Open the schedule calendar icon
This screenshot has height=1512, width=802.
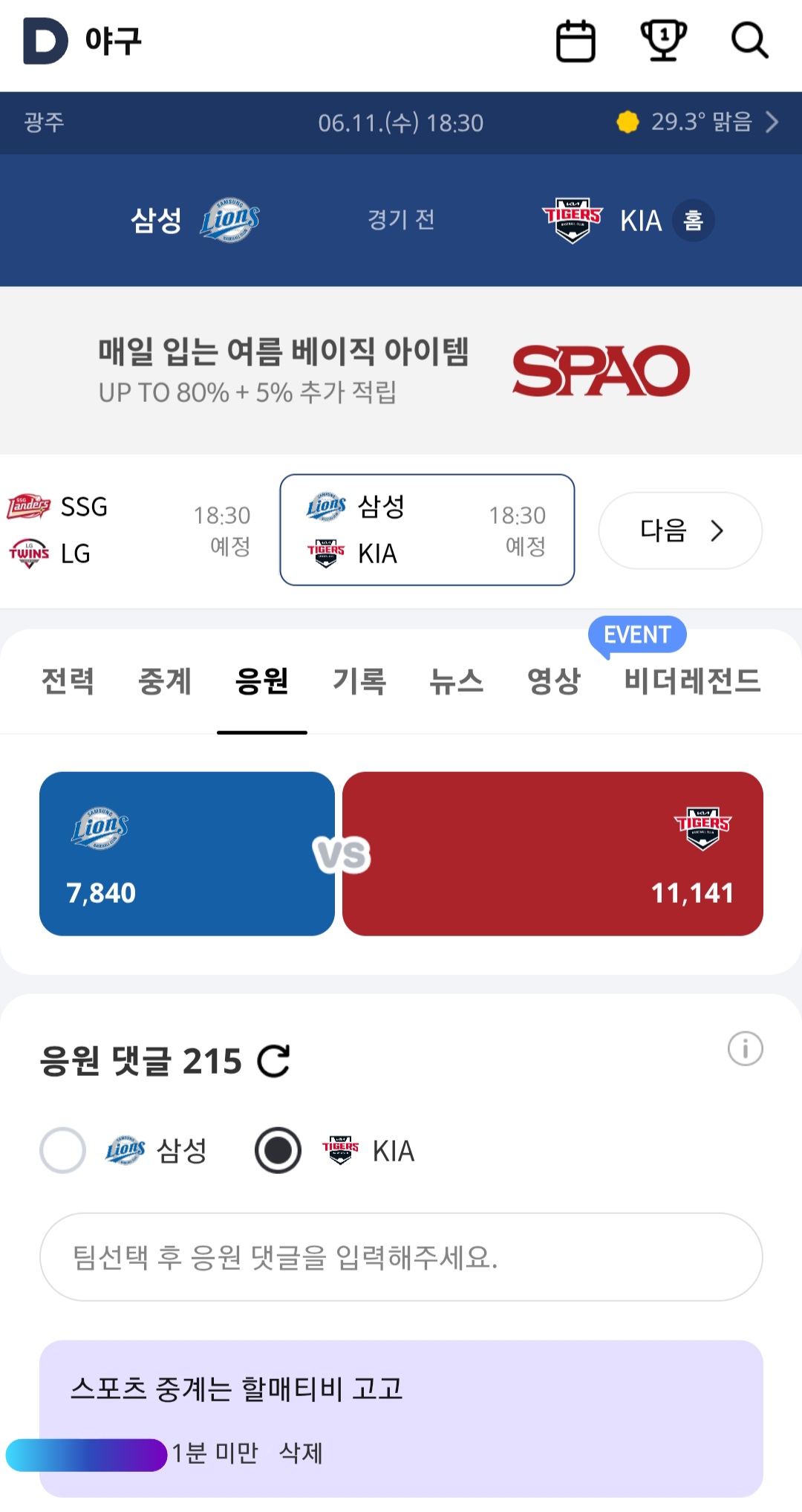576,41
